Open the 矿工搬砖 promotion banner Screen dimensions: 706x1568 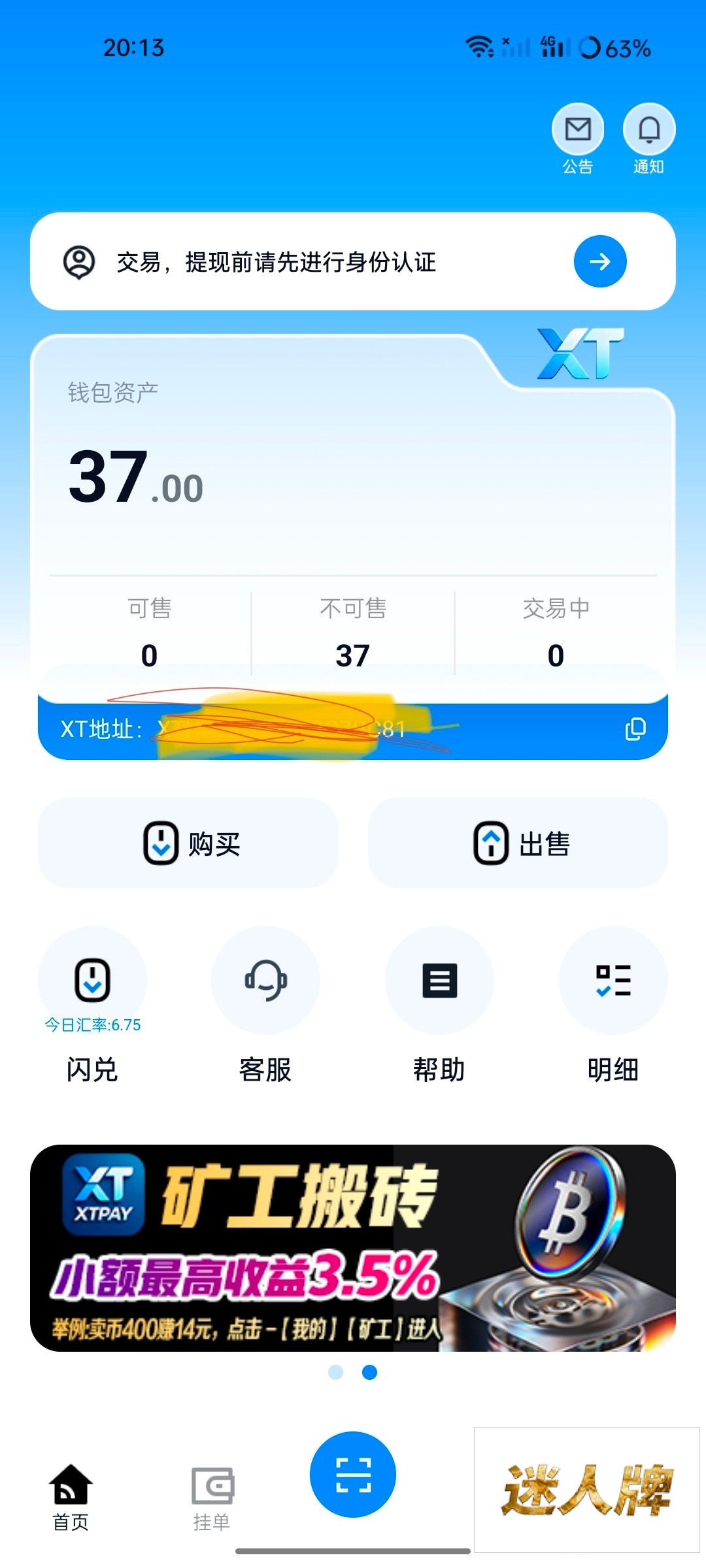[353, 1248]
